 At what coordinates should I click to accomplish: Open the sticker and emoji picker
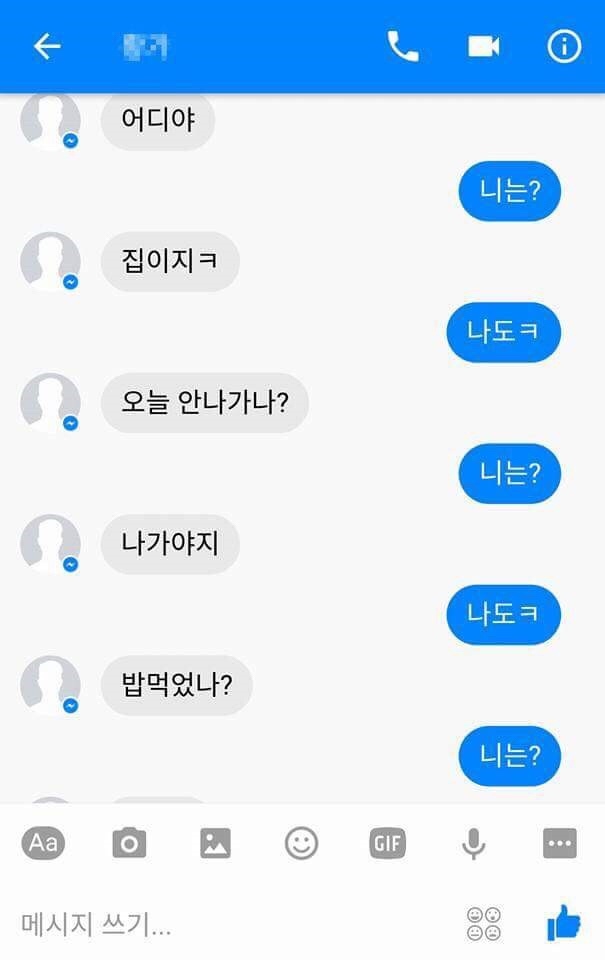(x=301, y=844)
